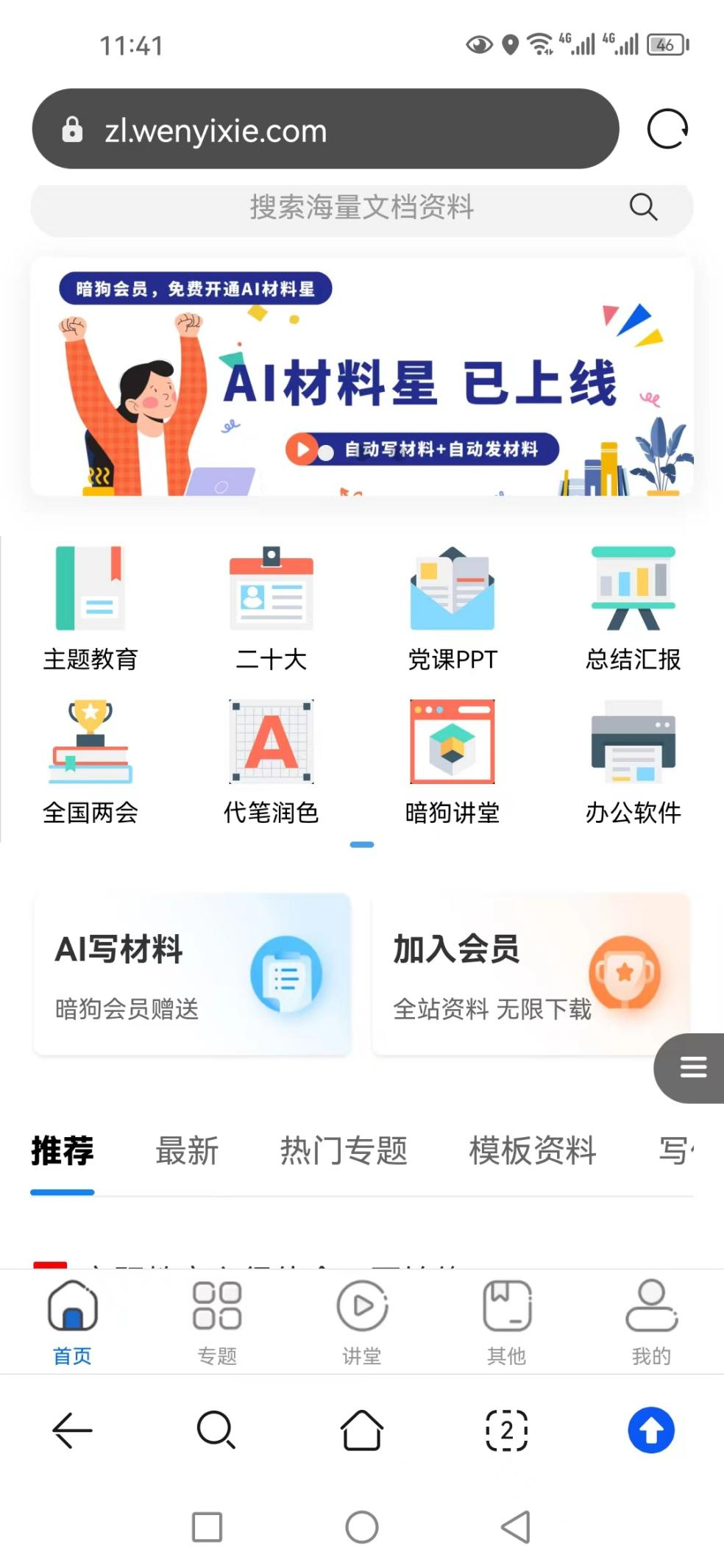The image size is (724, 1568).
Task: Go to 我的 in the bottom navigation
Action: click(x=651, y=1322)
